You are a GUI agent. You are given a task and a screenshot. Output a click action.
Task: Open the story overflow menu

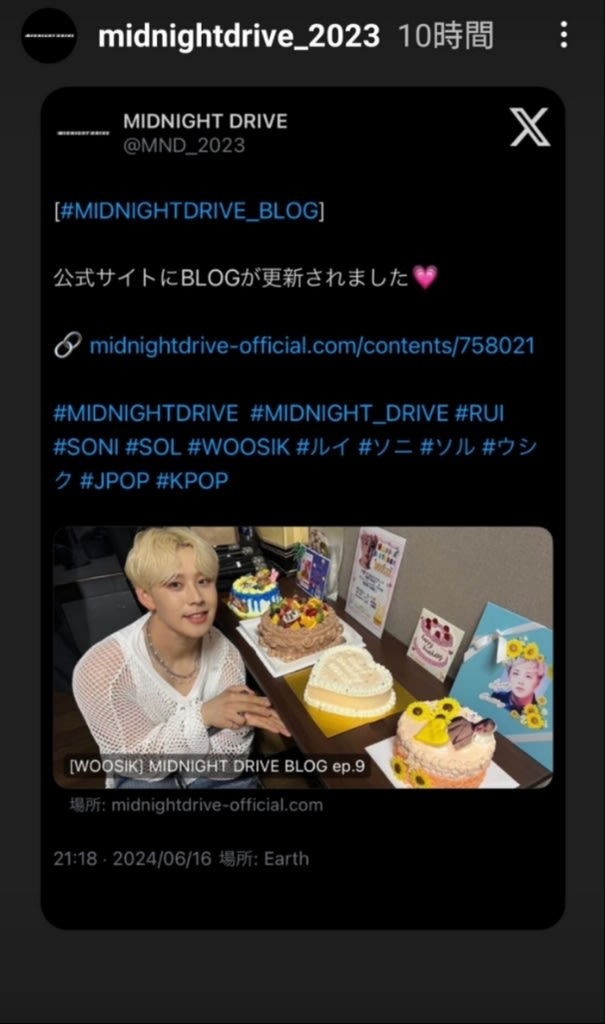point(564,37)
